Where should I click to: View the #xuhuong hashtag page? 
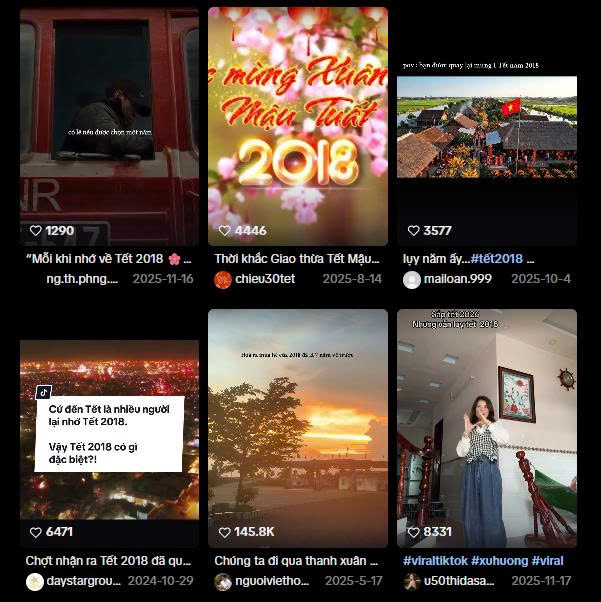pyautogui.click(x=498, y=561)
